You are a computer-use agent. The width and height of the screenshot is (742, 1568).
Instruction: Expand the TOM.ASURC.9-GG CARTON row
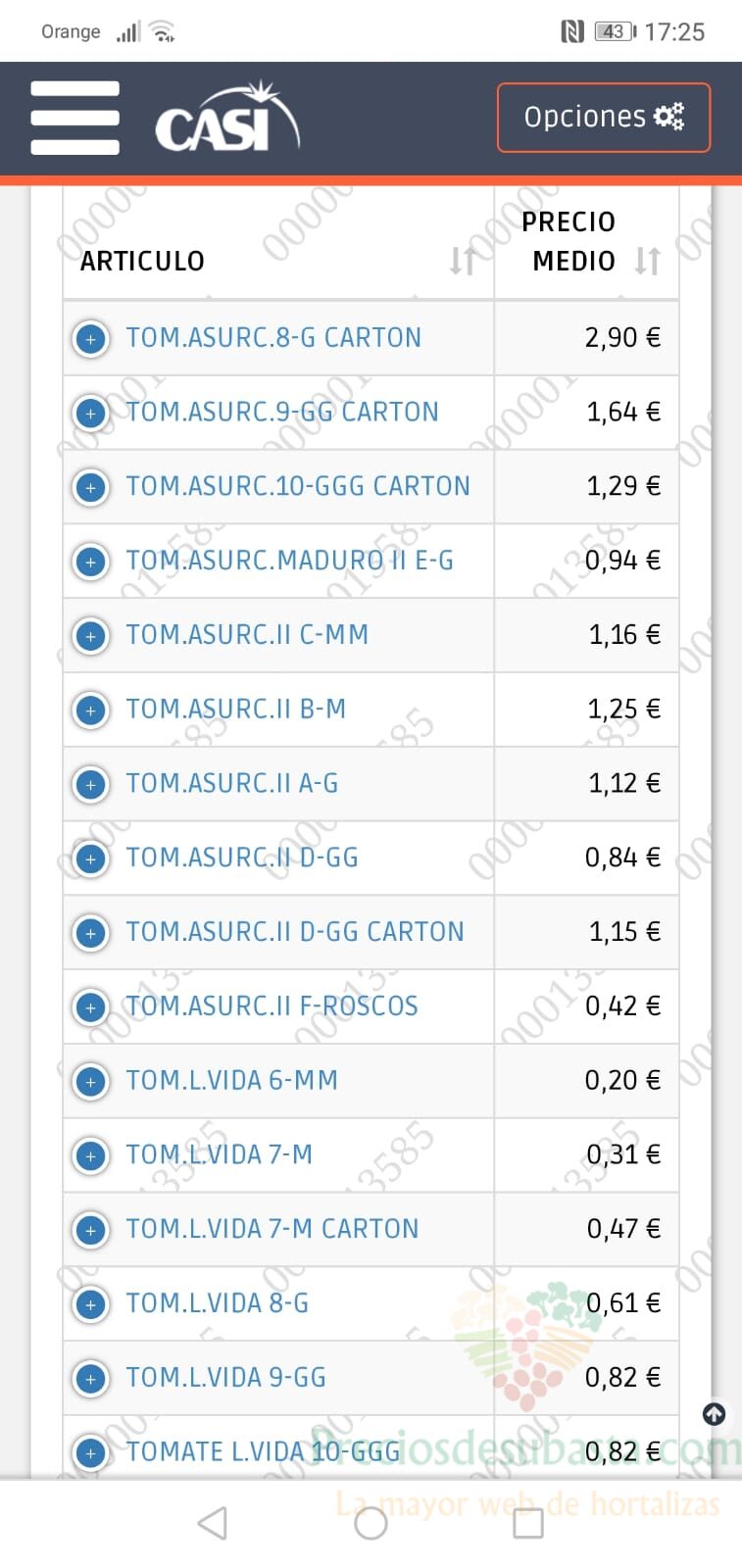point(91,414)
